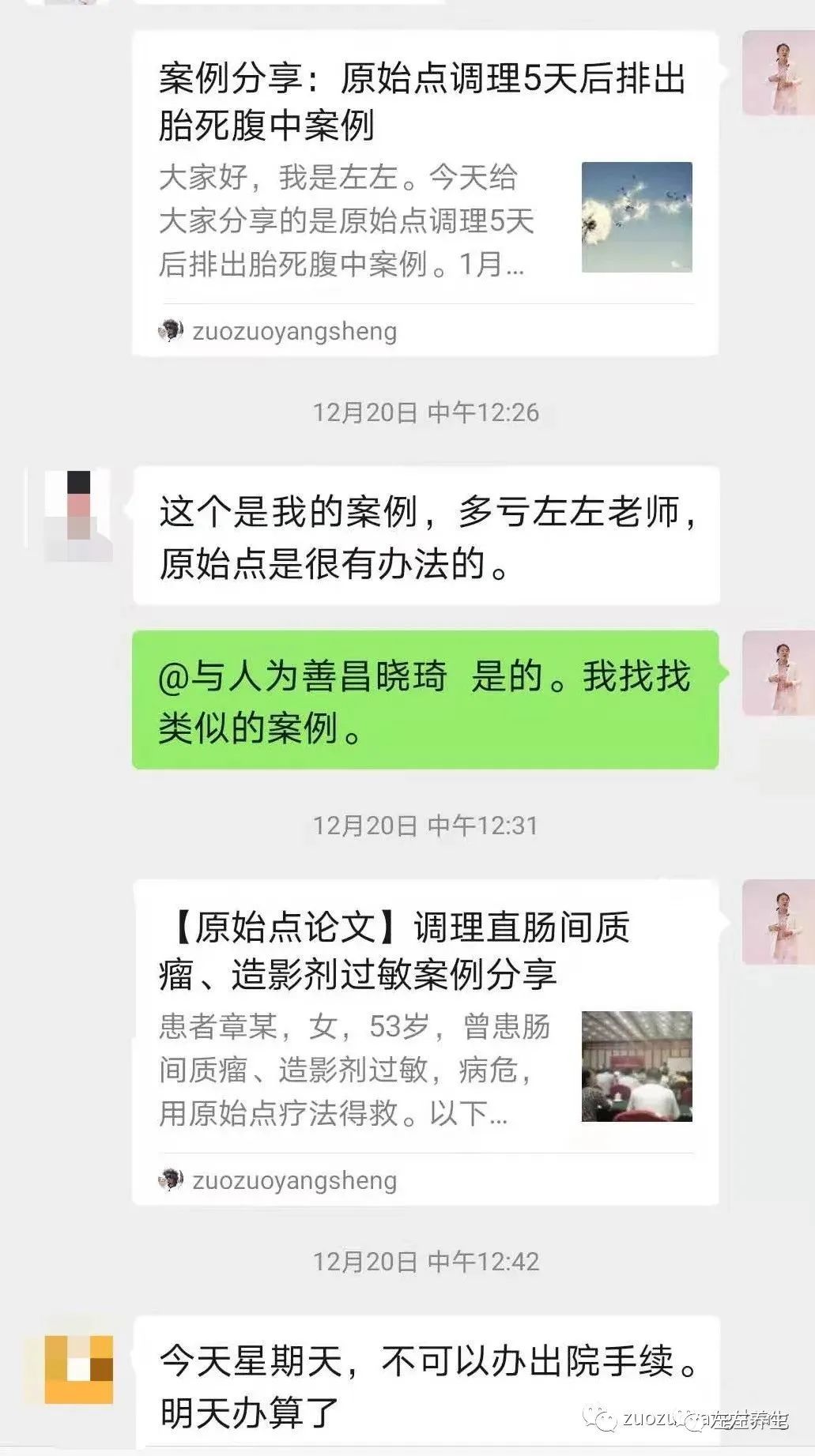Image resolution: width=815 pixels, height=1456 pixels.
Task: Click the zuozuoyangsheng account logo under the second article
Action: tap(170, 1180)
